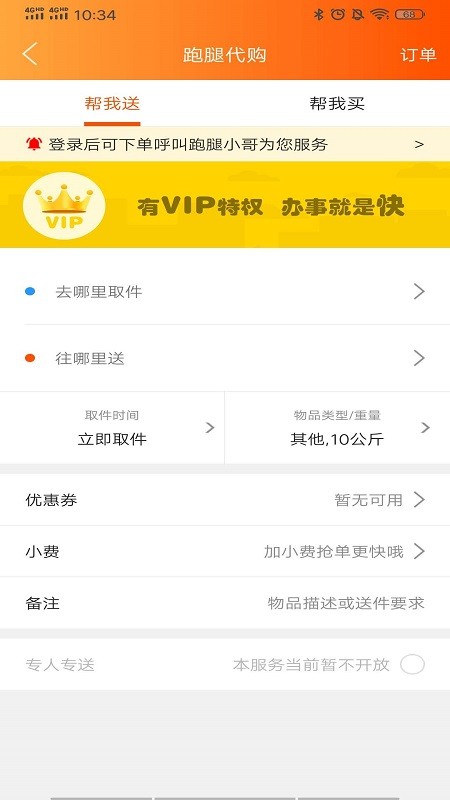Change item type and weight 其他,10公斤
450x800 pixels.
pyautogui.click(x=337, y=428)
